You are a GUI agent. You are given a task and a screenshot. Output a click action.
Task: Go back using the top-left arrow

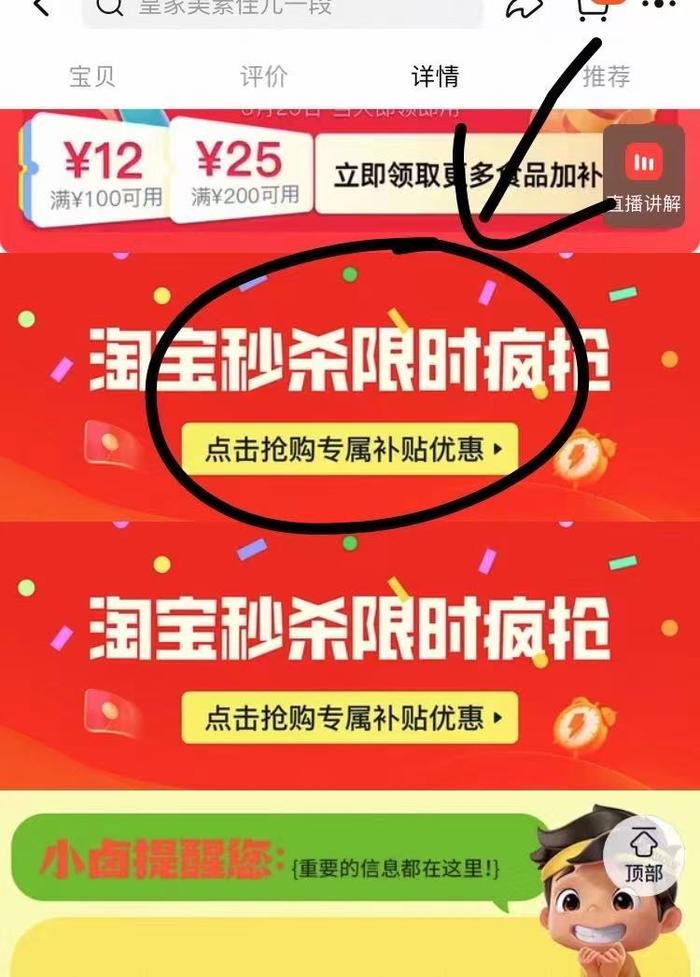(x=38, y=8)
